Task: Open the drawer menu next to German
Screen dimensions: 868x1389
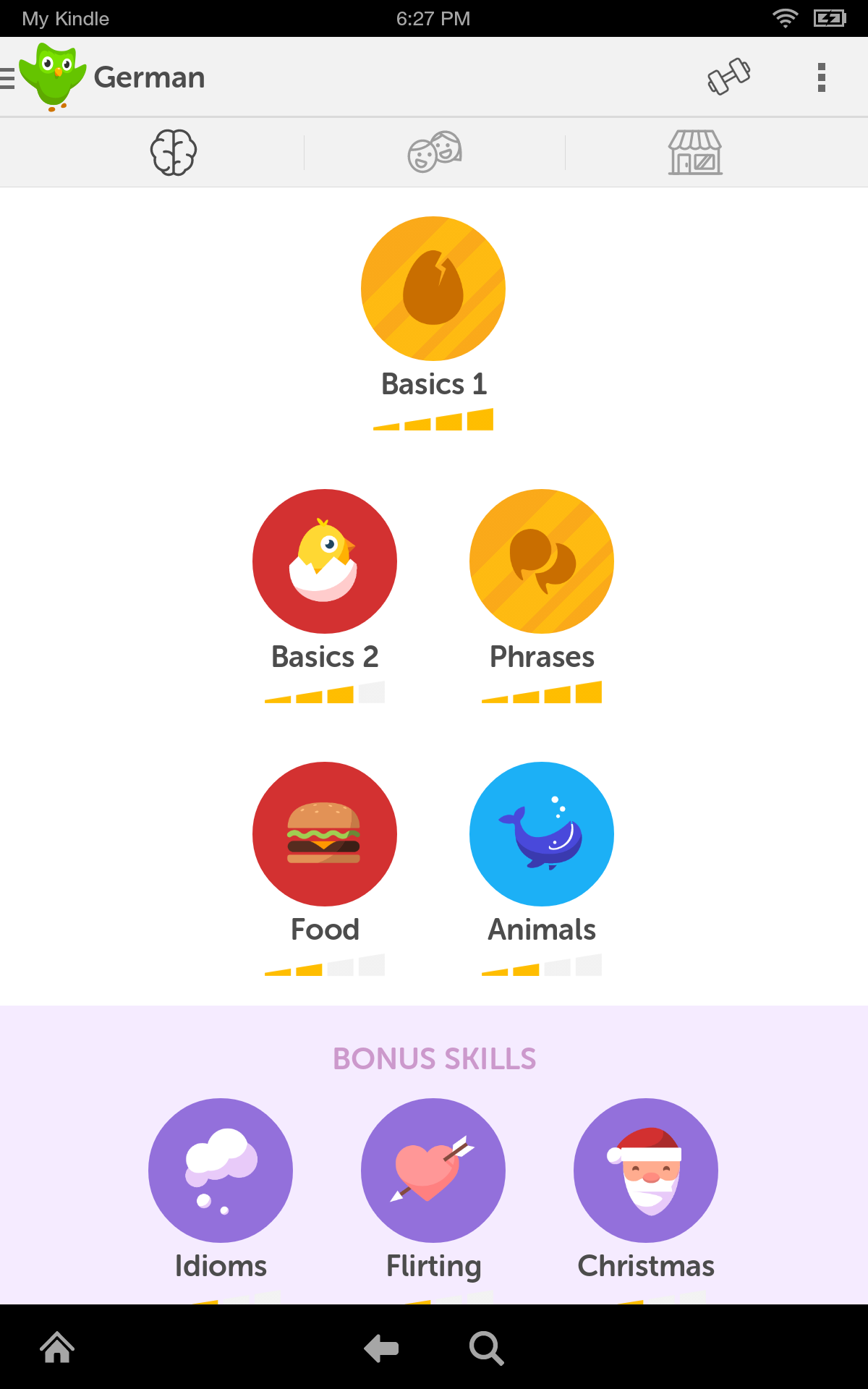Action: [x=7, y=77]
